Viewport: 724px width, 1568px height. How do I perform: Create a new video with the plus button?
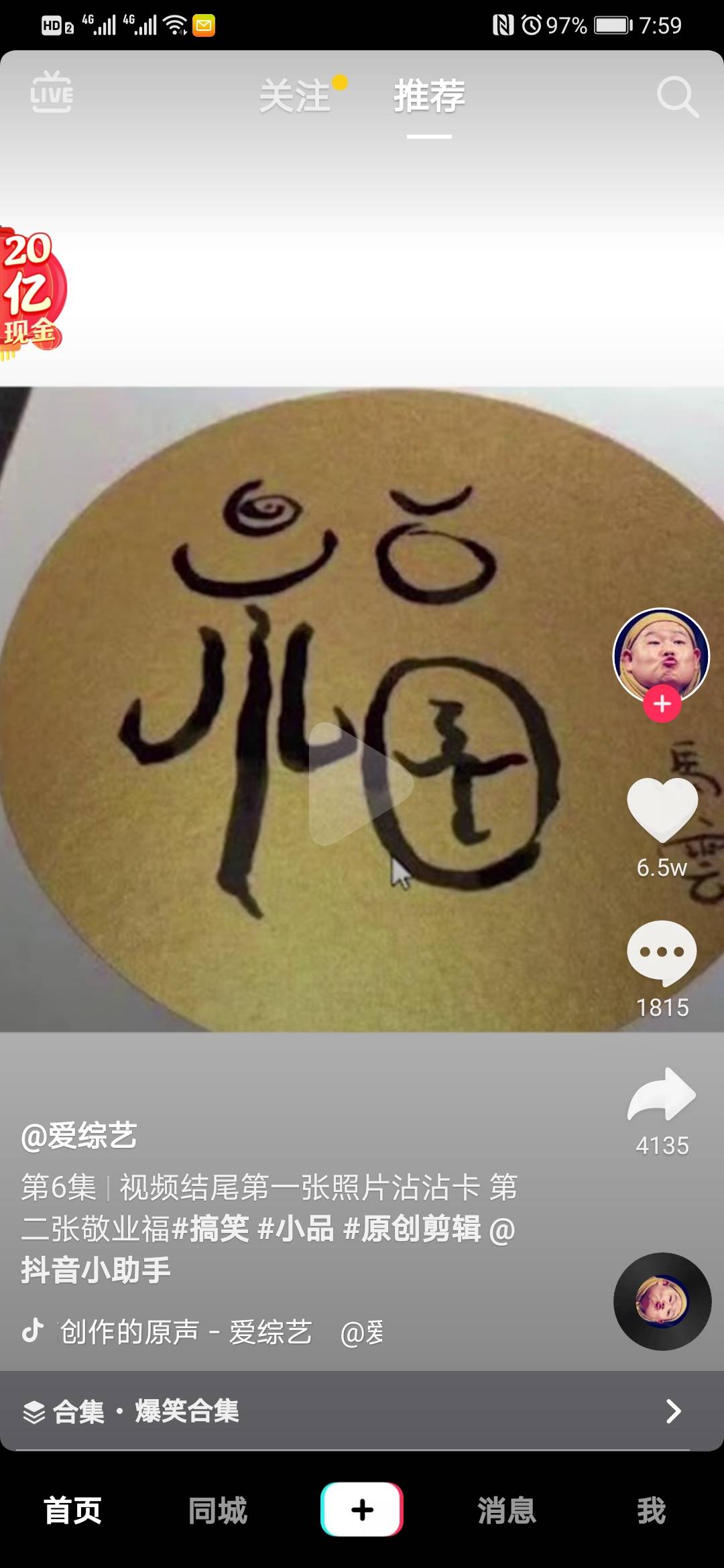pos(362,1510)
